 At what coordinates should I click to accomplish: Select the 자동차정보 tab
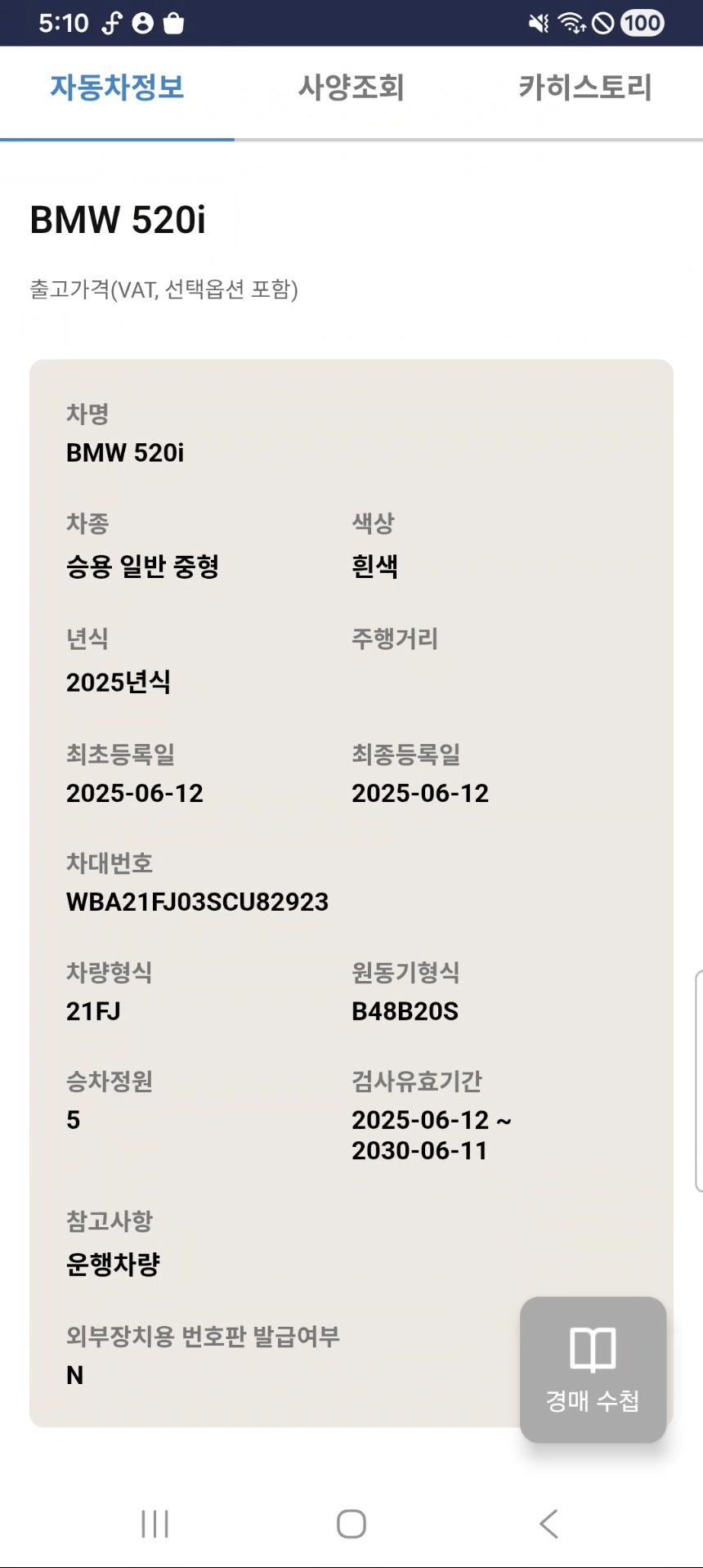(117, 87)
